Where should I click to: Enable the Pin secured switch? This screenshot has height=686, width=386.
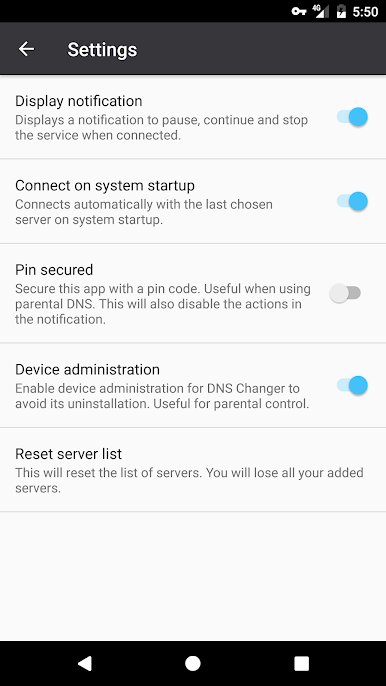coord(345,293)
